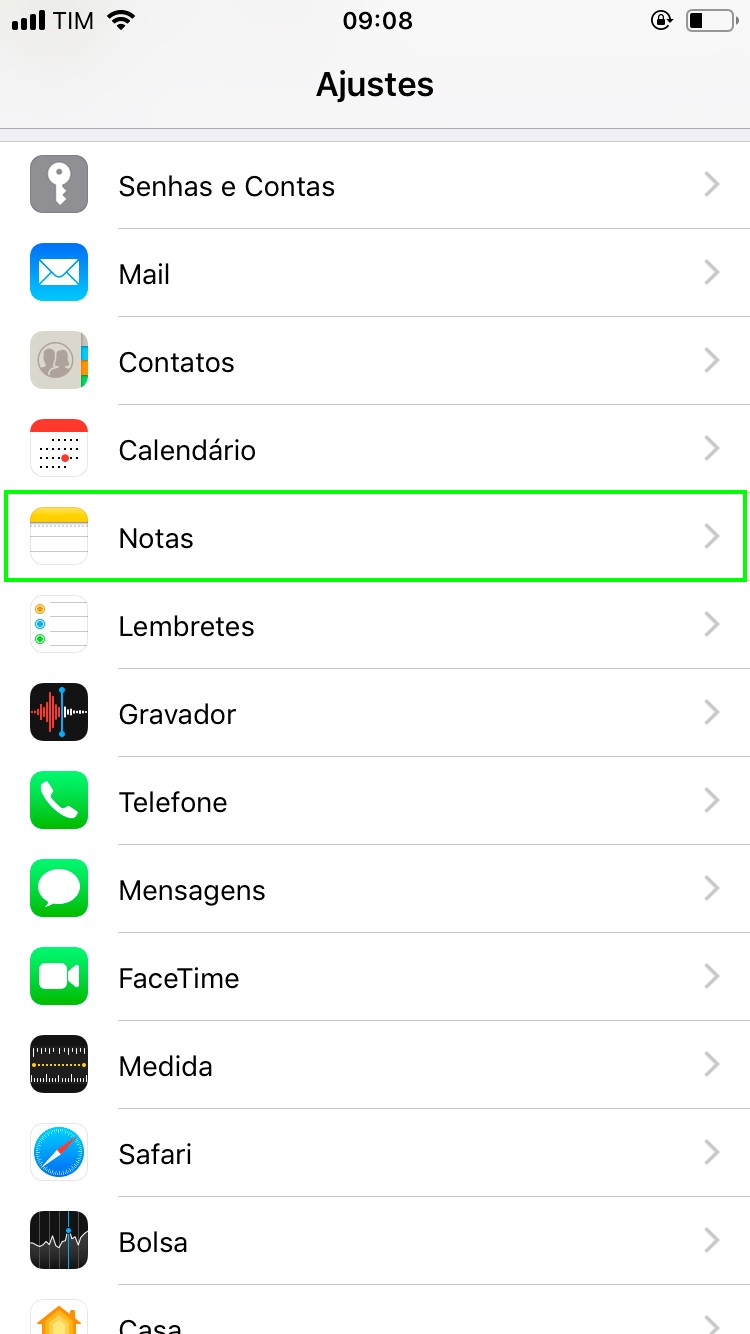Go to Contatos settings
Viewport: 750px width, 1334px height.
375,362
